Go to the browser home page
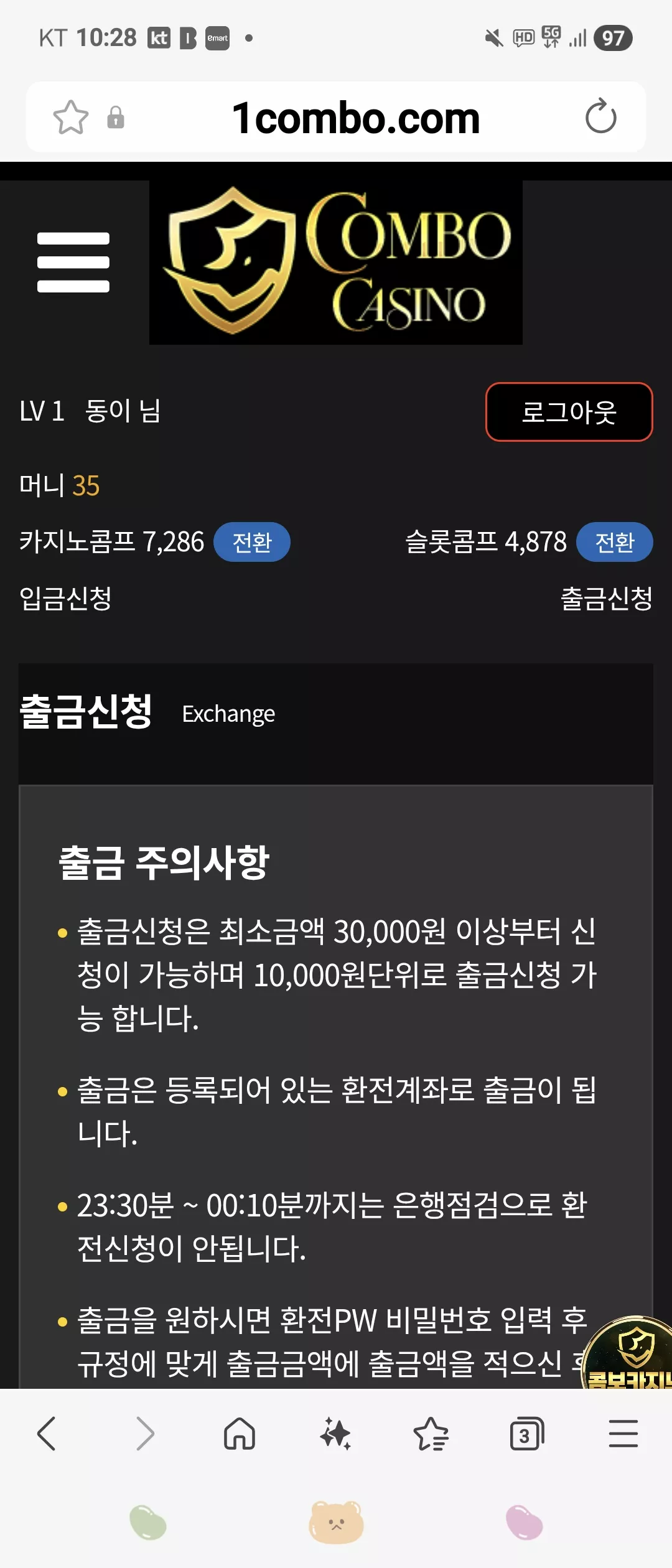The image size is (672, 1568). 240,1434
